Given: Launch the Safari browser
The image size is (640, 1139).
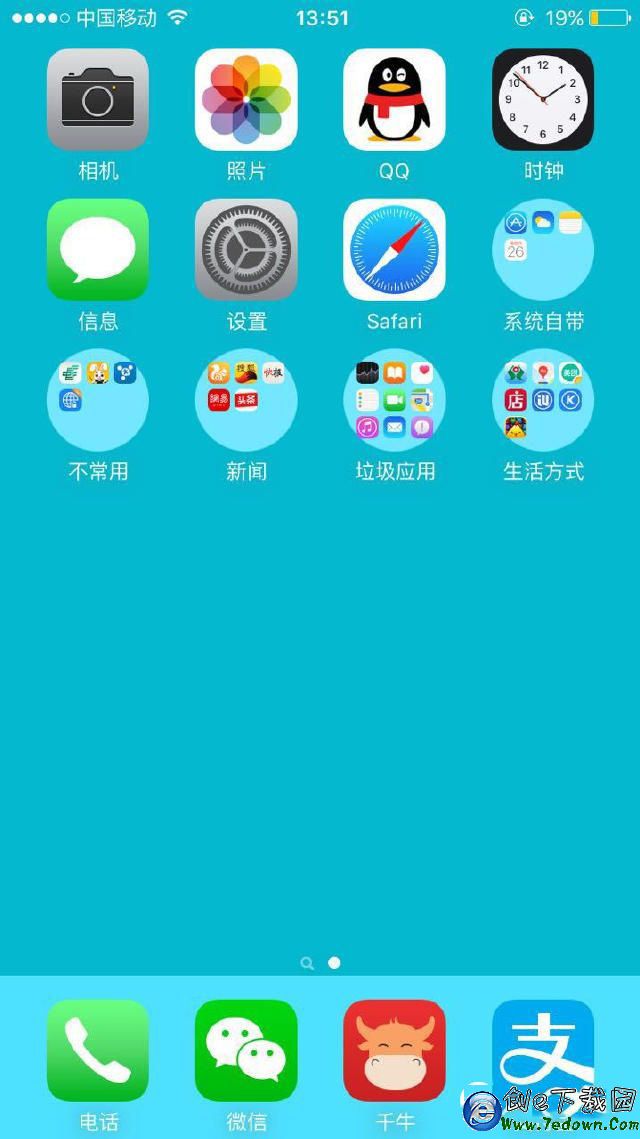Looking at the screenshot, I should click(x=394, y=249).
